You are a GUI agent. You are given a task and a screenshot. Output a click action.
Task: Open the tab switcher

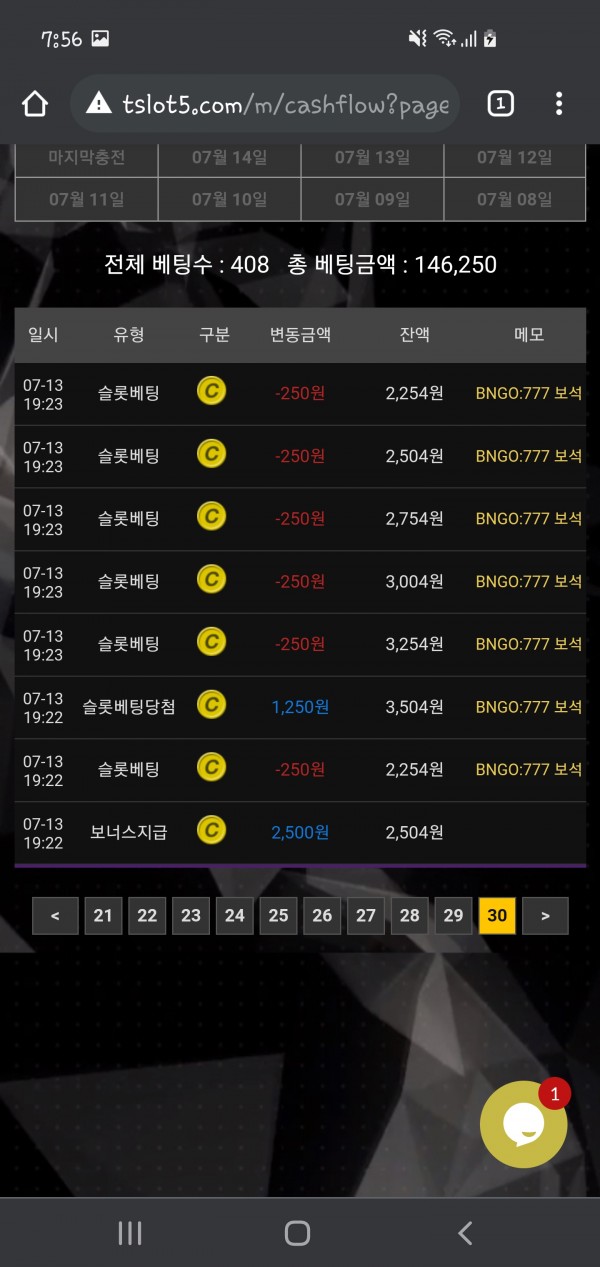(500, 103)
